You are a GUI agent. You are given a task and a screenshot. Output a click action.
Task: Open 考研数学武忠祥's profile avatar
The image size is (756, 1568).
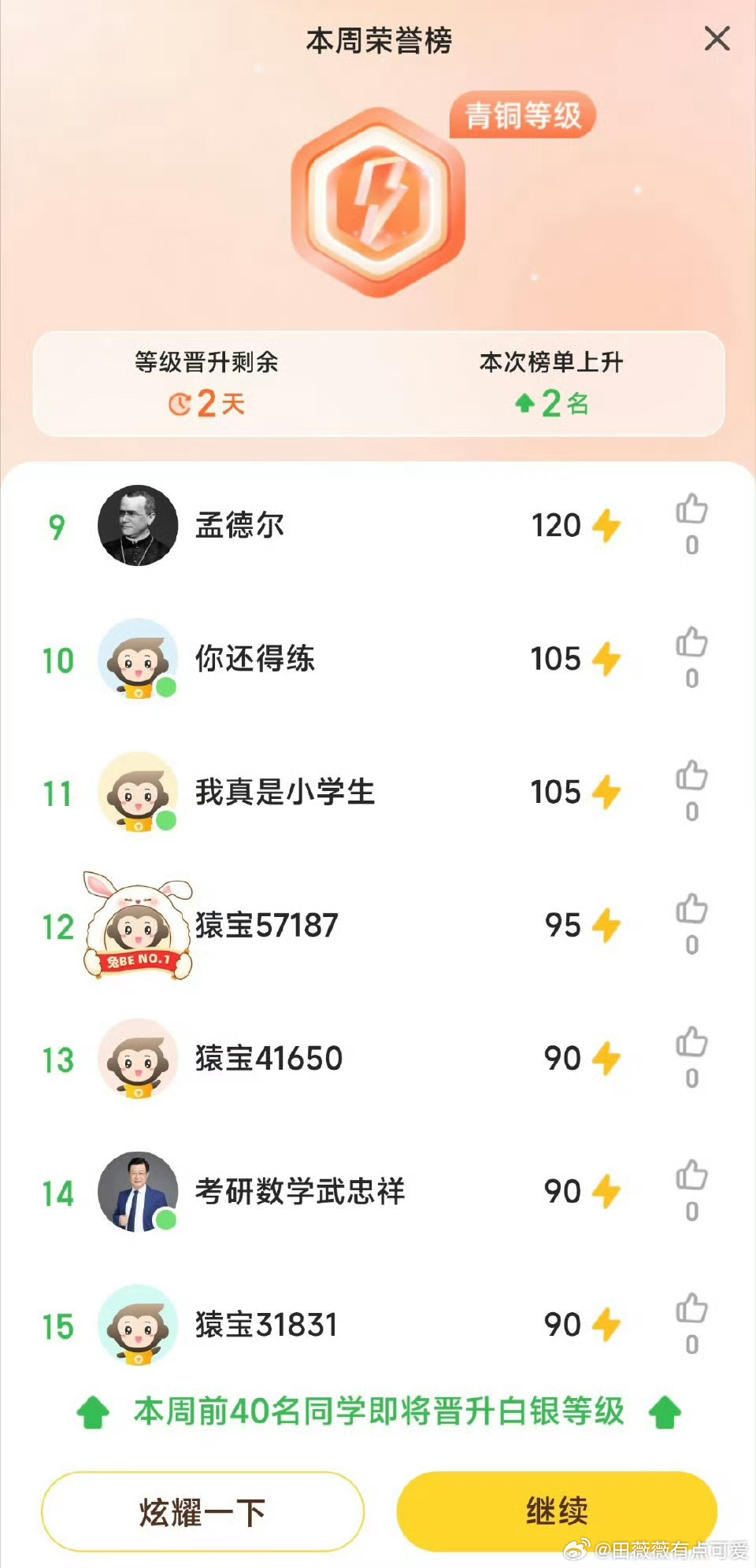pos(138,1191)
